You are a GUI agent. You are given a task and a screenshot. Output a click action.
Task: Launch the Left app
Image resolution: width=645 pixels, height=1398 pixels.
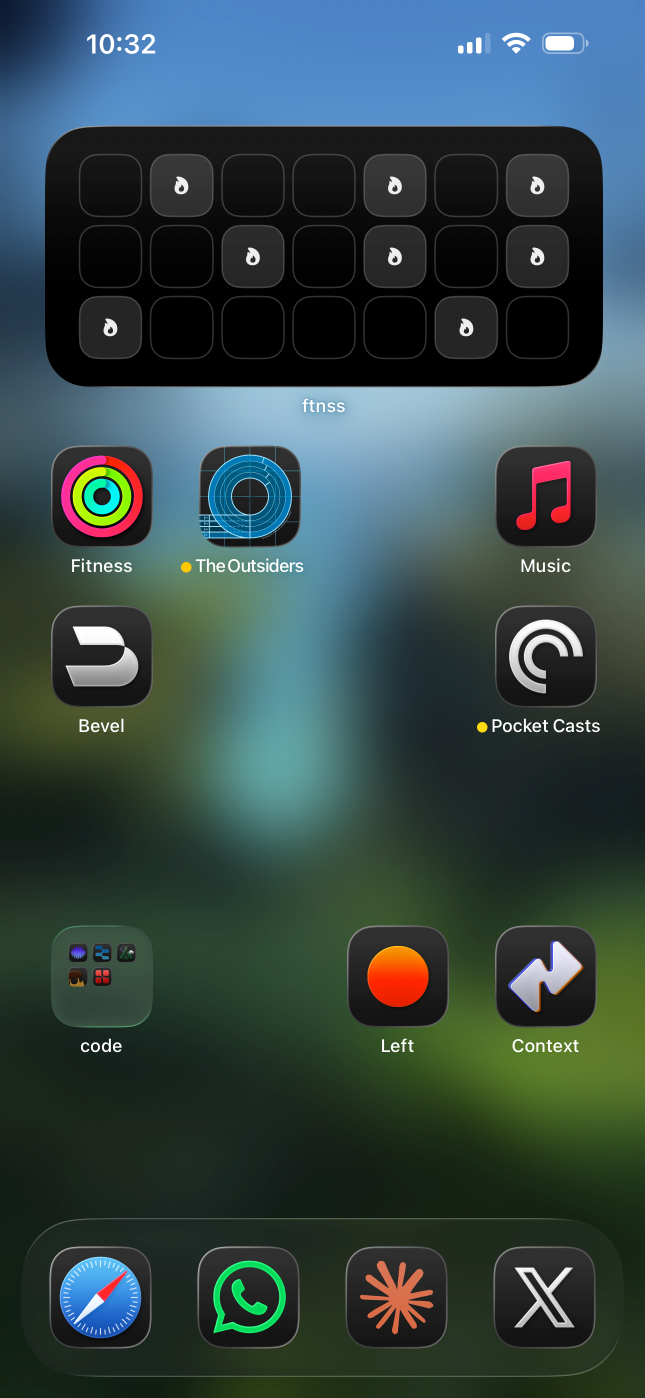397,976
